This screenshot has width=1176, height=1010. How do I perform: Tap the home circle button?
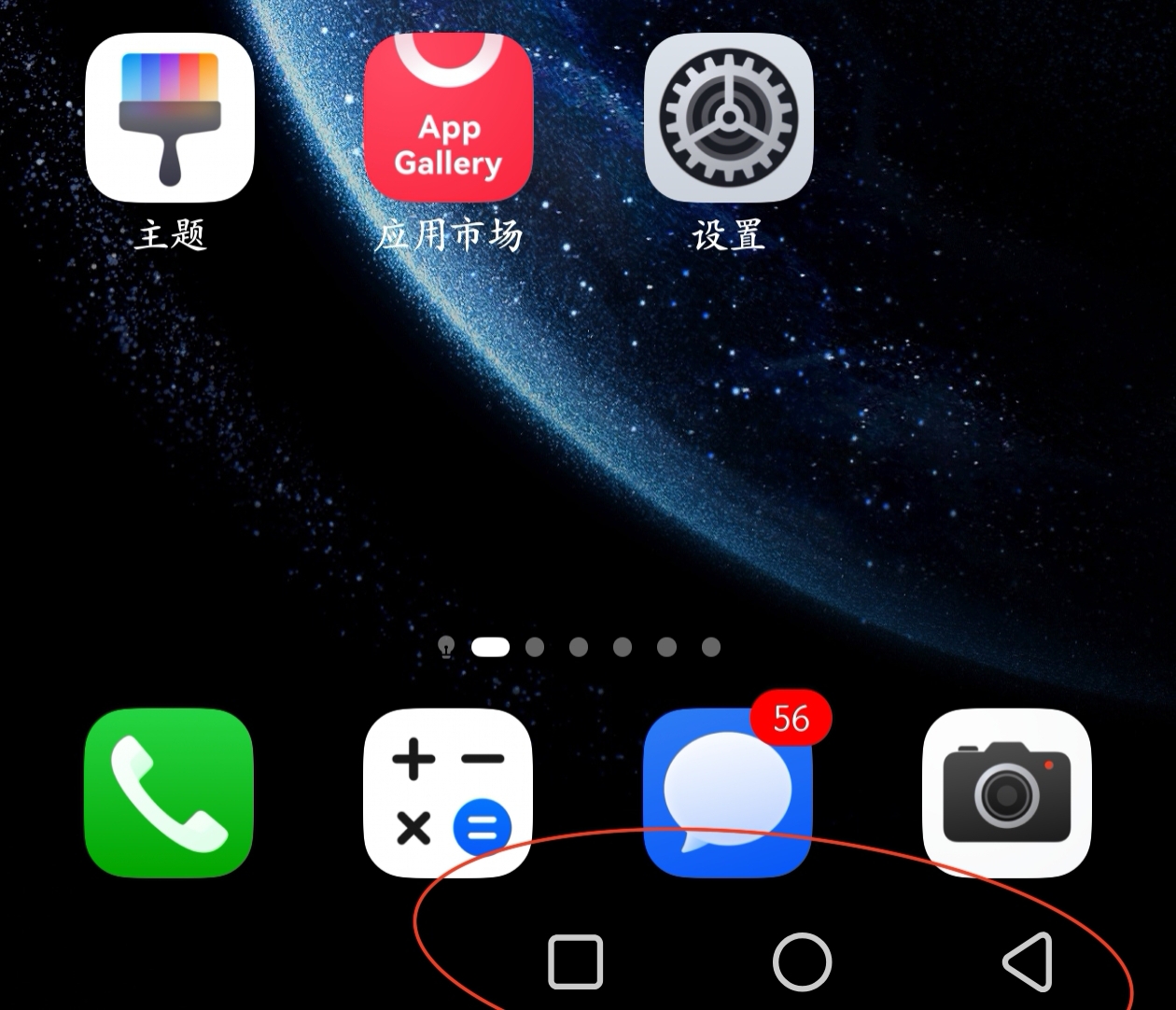click(802, 961)
